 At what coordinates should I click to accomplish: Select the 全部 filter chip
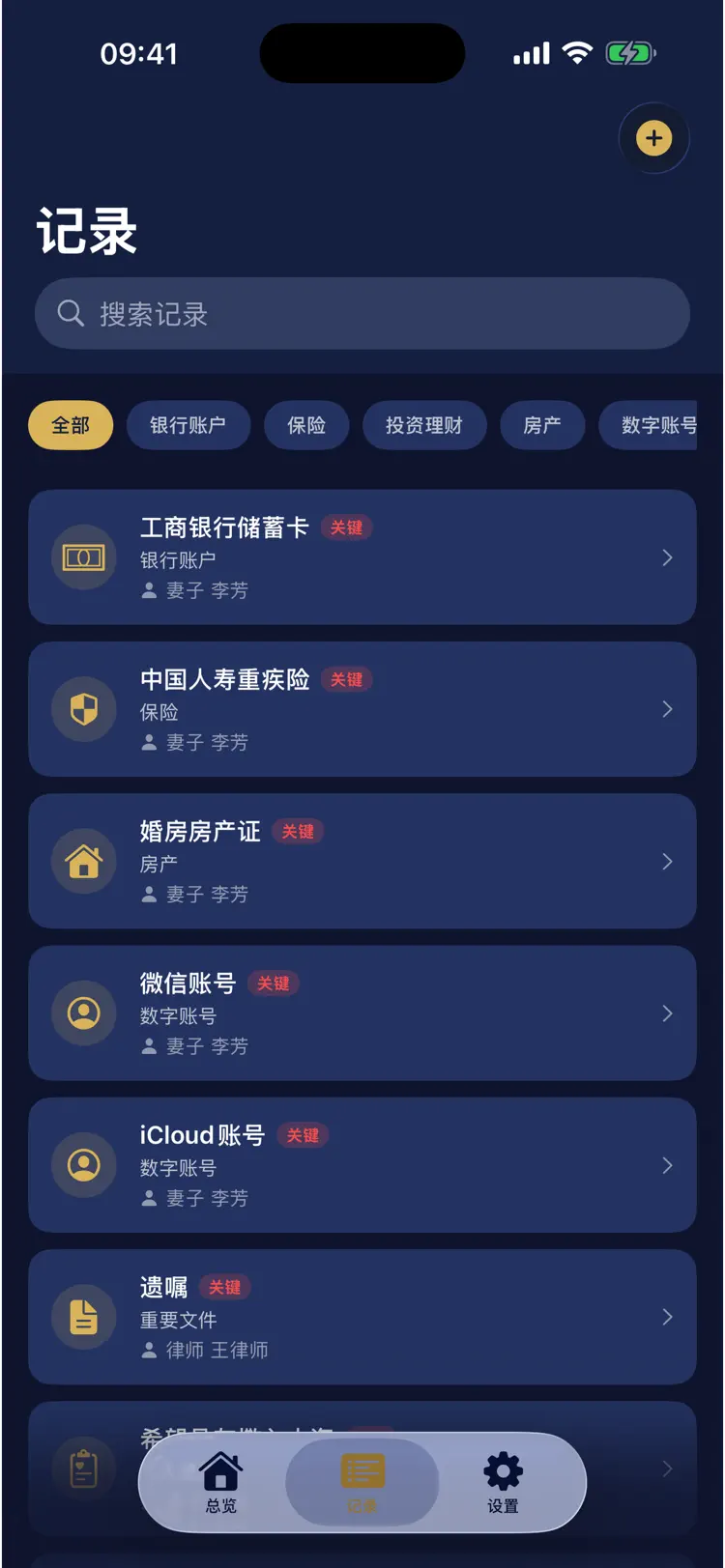(x=70, y=425)
